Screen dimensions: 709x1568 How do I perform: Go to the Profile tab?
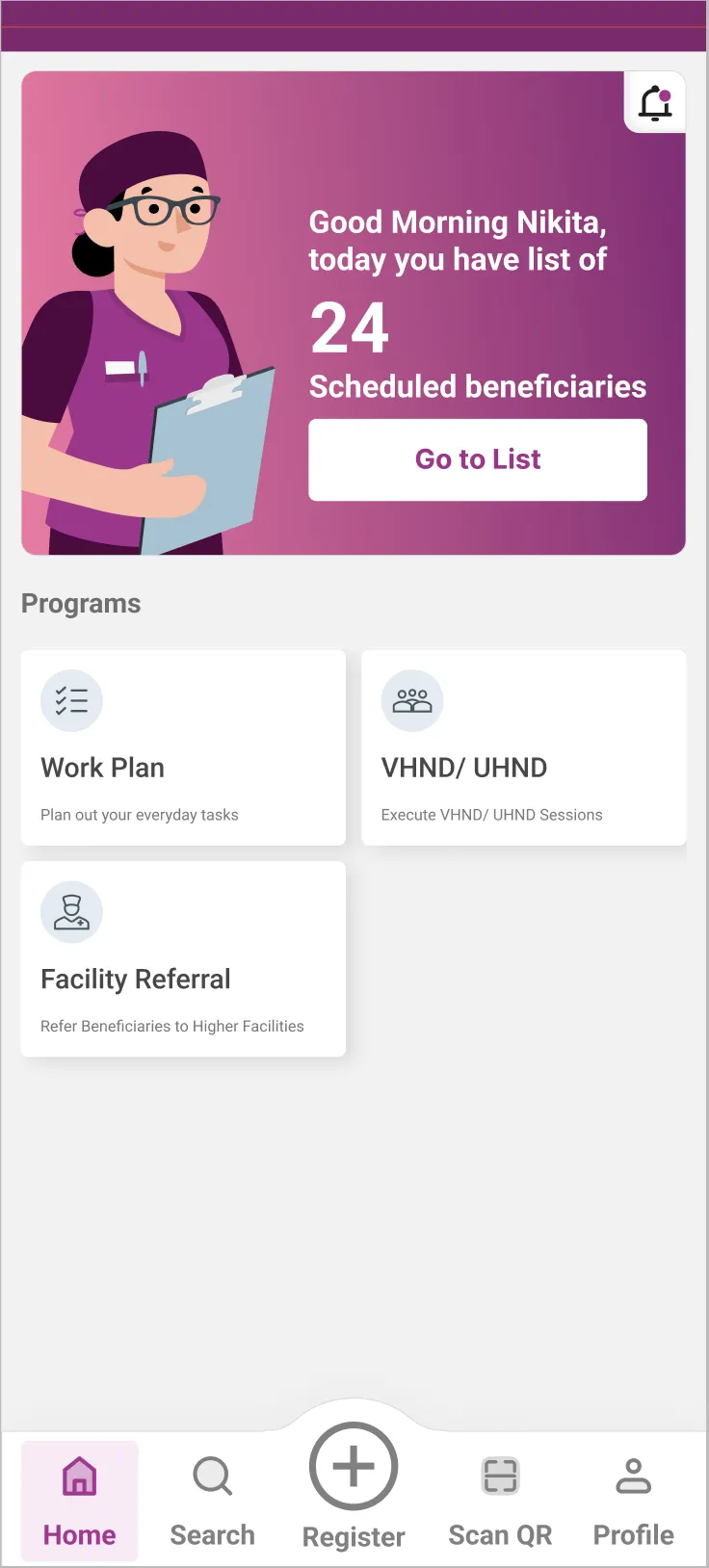pyautogui.click(x=633, y=1500)
